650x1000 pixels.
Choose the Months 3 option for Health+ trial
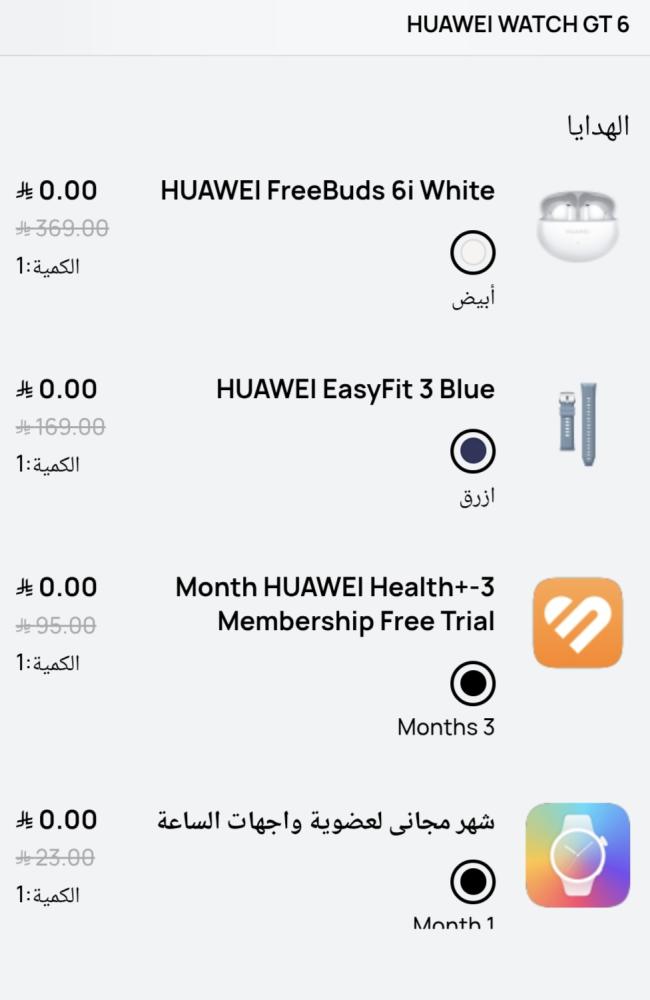coord(473,684)
